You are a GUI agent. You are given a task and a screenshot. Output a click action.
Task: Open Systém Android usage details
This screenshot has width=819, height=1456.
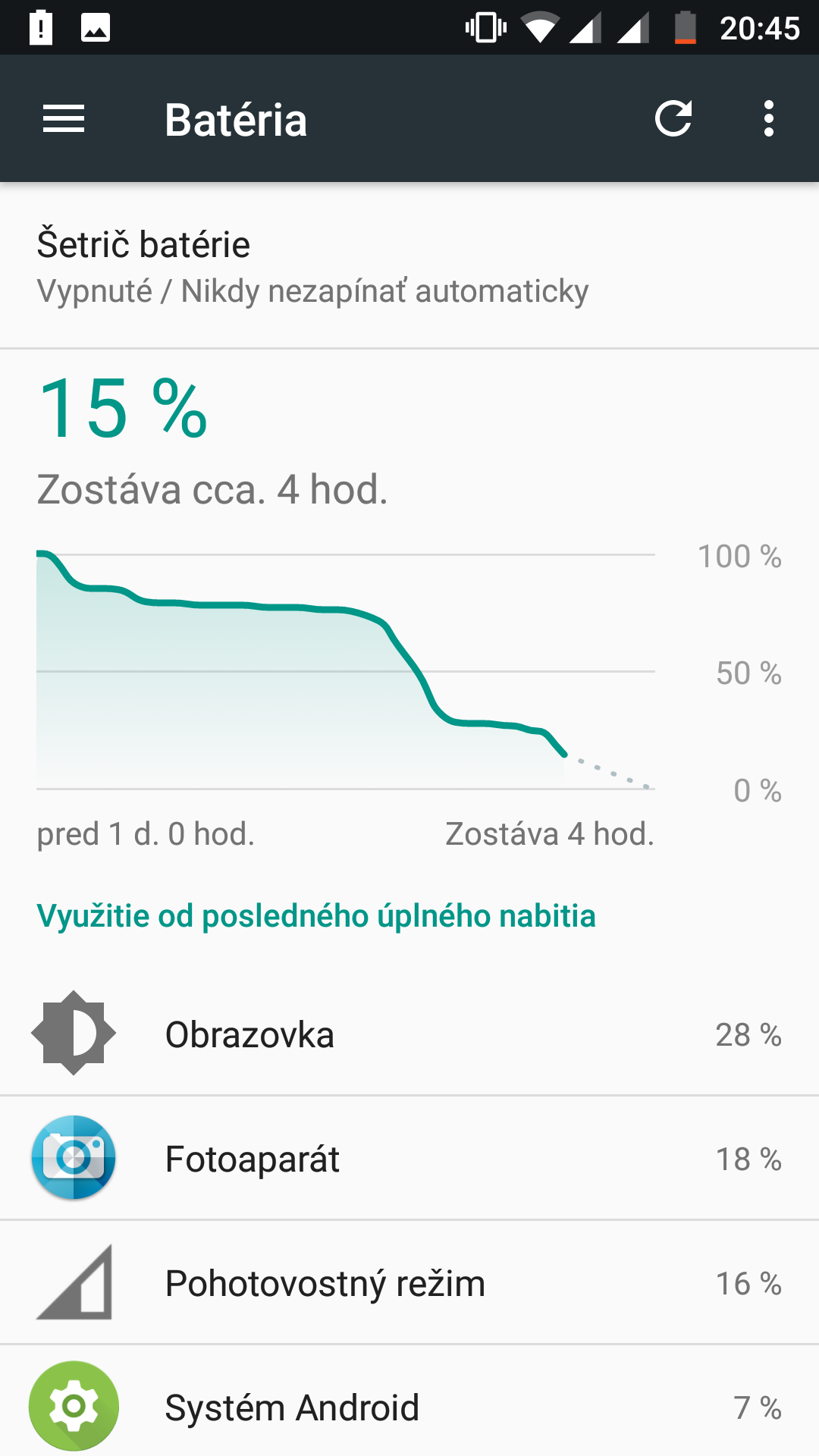(409, 1401)
